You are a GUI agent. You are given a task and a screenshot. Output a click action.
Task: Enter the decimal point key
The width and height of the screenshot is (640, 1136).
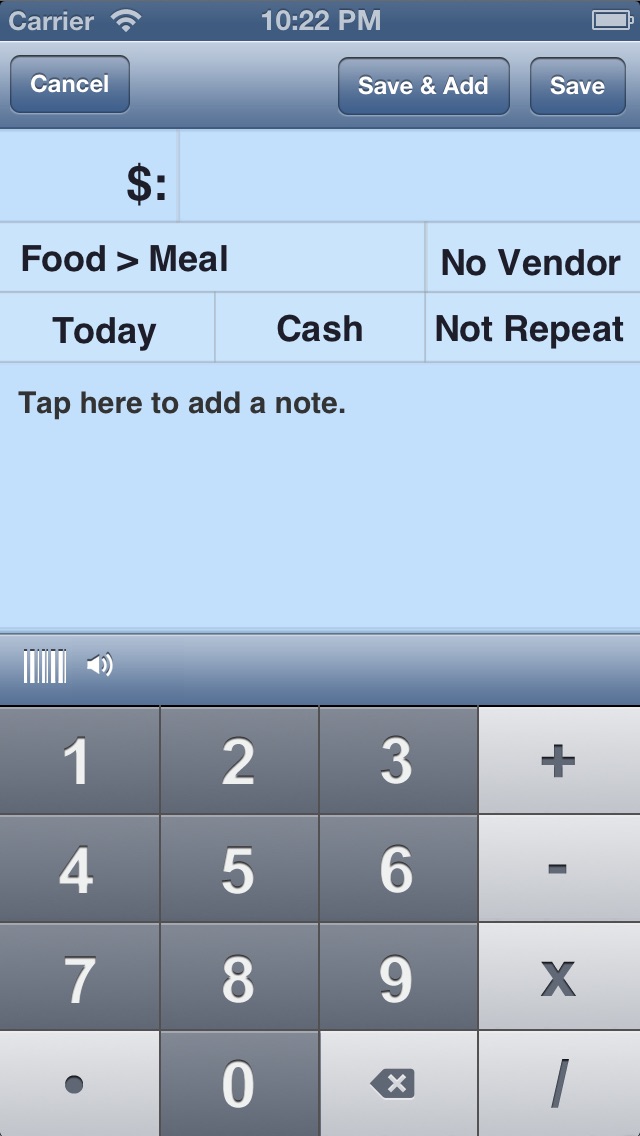tap(79, 1084)
